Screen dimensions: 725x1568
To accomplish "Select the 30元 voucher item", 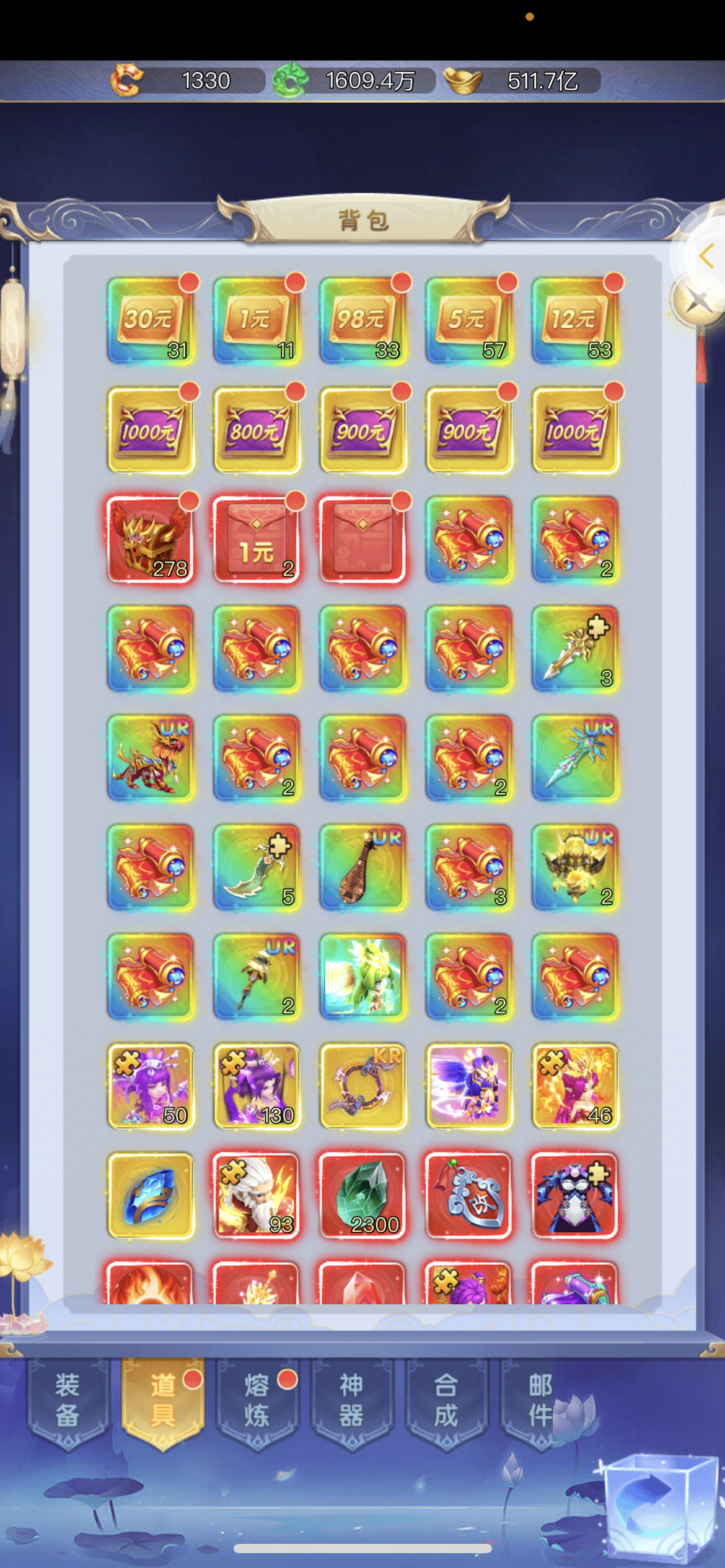I will (151, 320).
